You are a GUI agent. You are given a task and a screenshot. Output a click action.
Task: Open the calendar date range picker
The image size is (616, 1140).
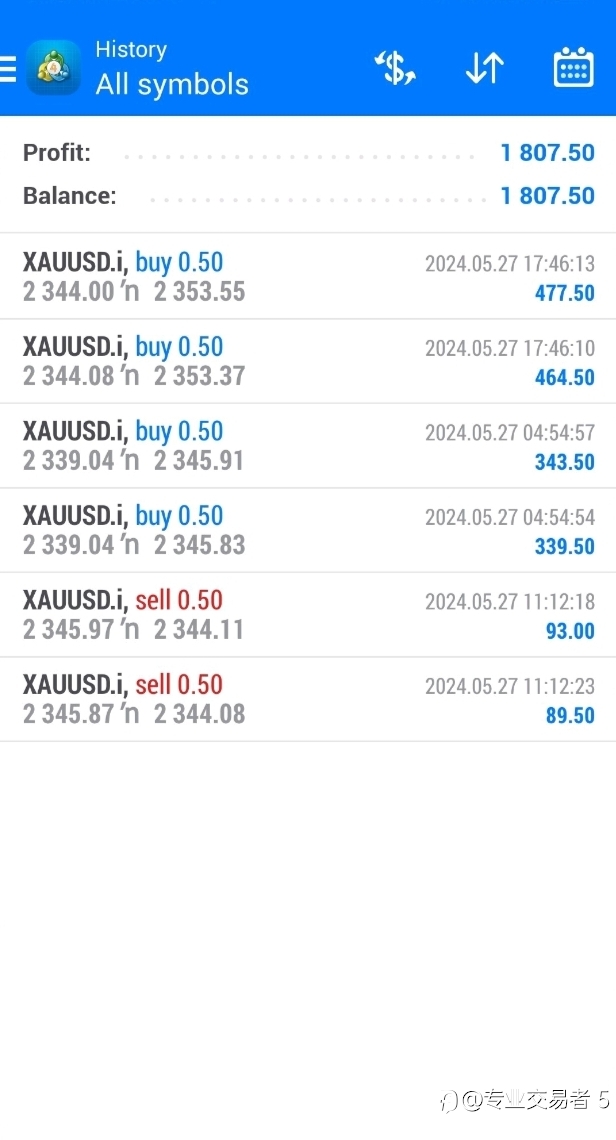pos(574,68)
